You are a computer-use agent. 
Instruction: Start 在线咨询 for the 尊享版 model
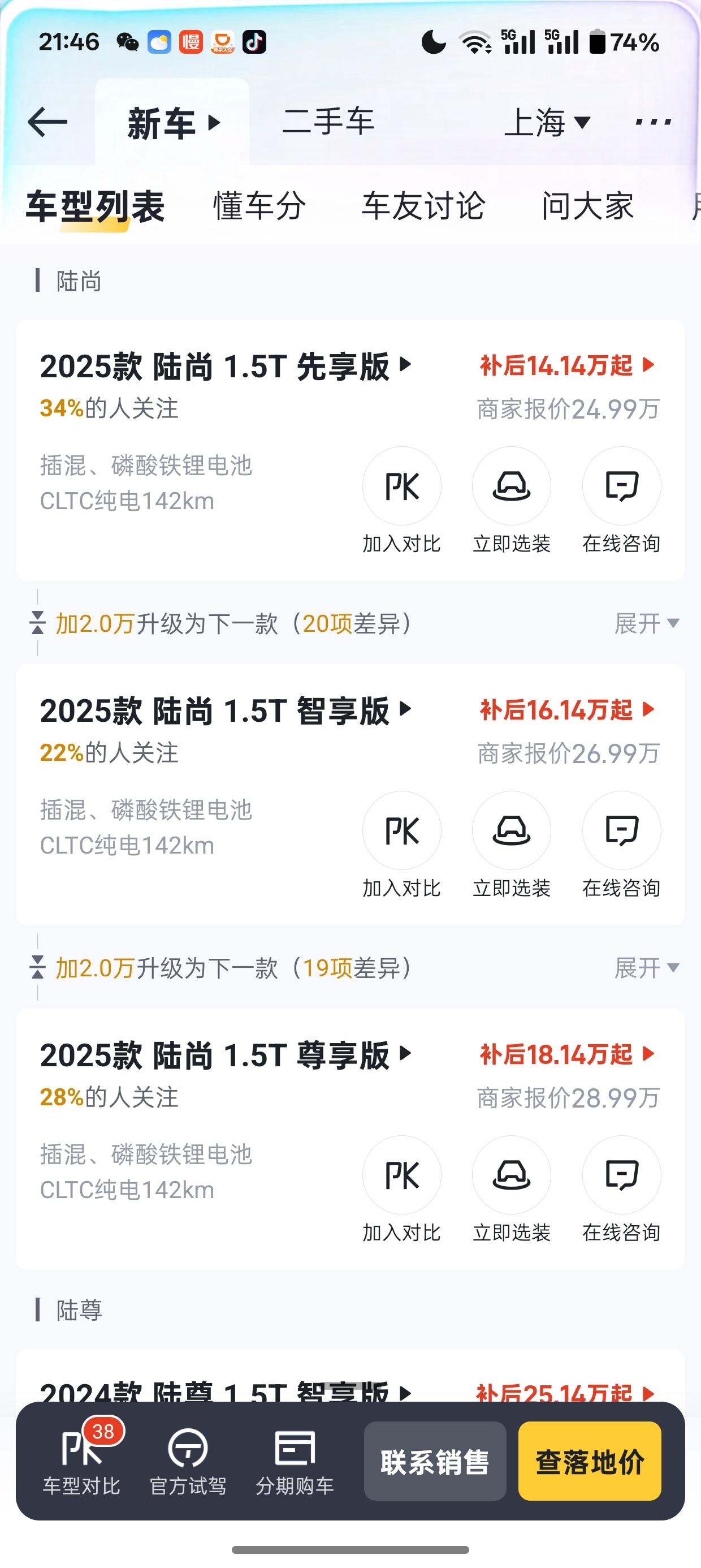tap(621, 1175)
